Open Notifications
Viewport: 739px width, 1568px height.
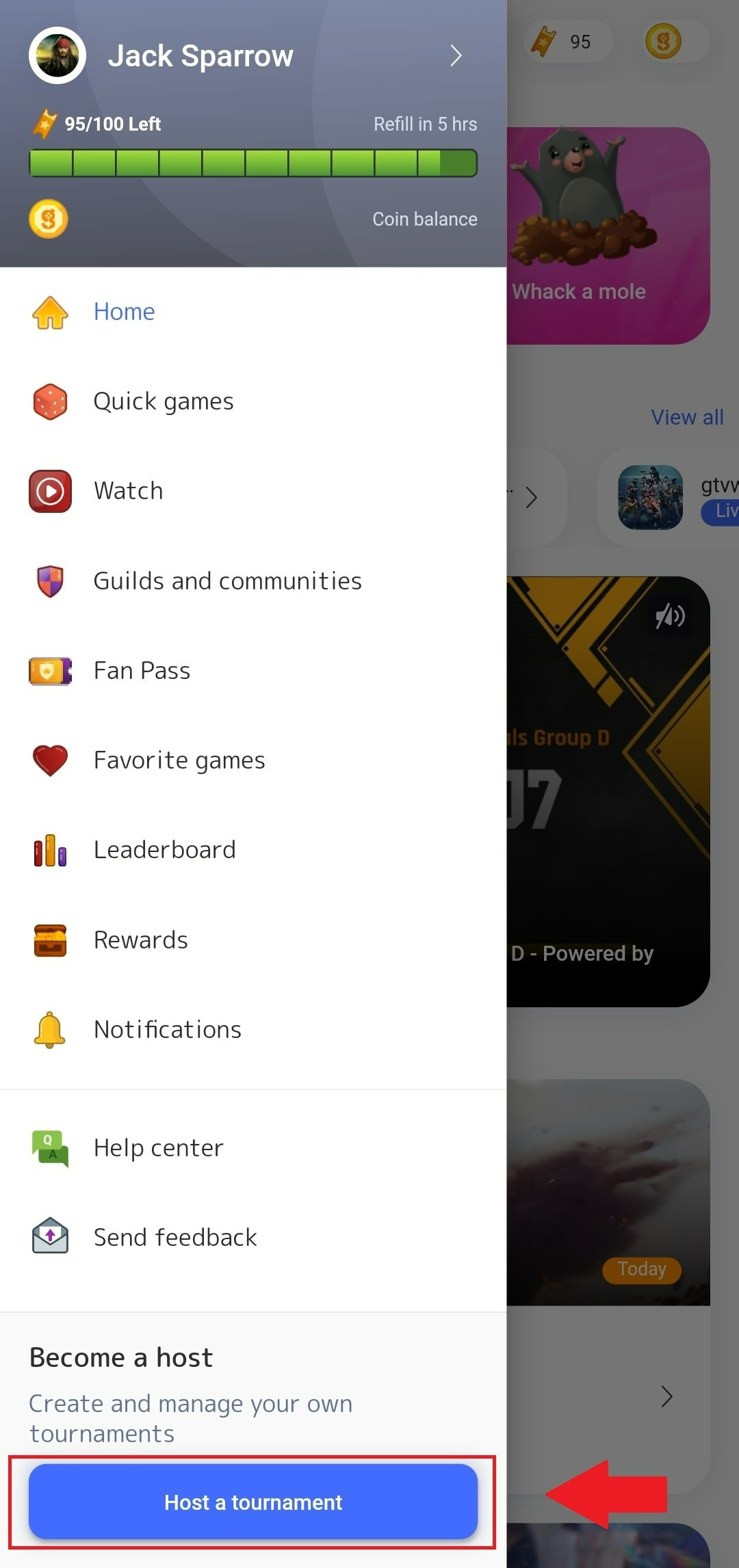point(167,1030)
